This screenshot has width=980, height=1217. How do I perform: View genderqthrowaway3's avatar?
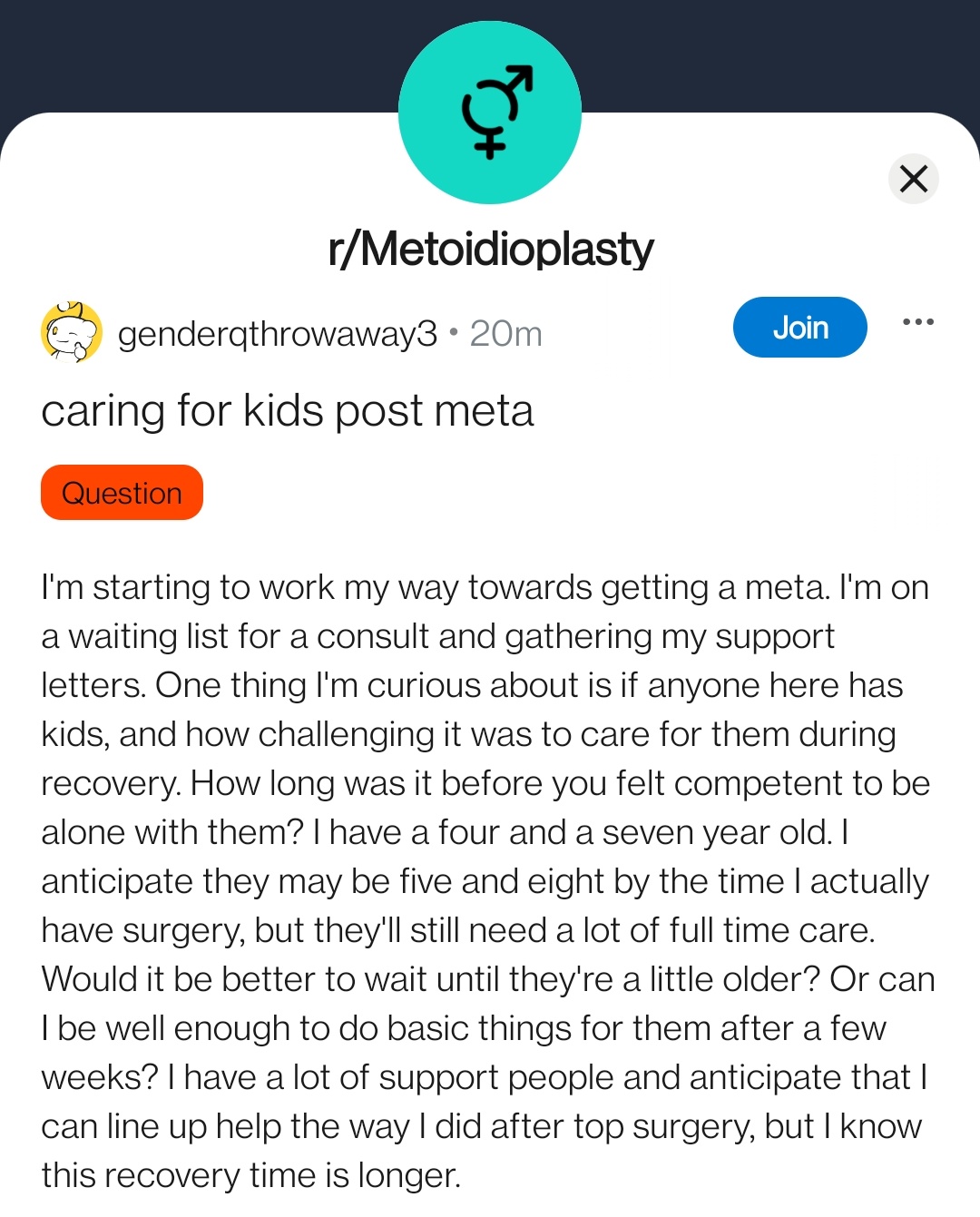[72, 333]
